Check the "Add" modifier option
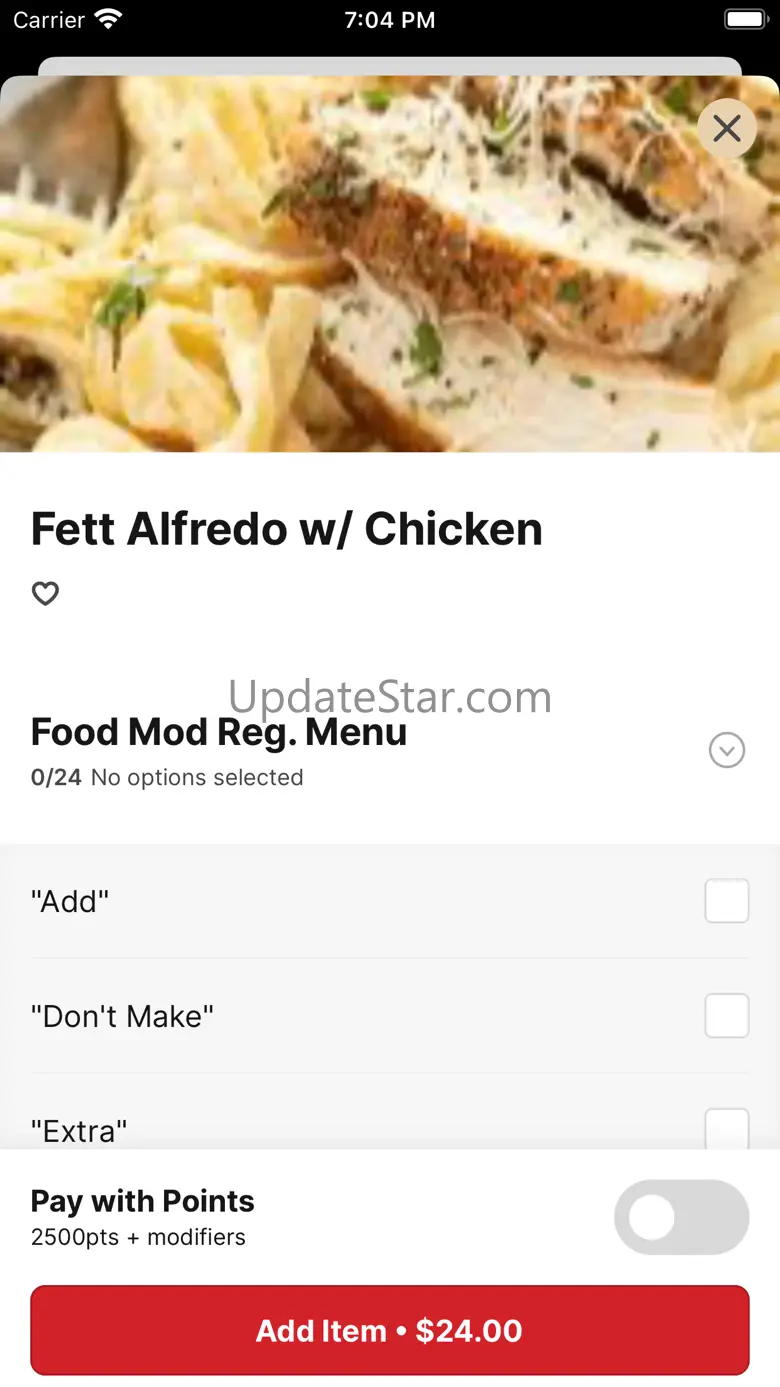 727,901
